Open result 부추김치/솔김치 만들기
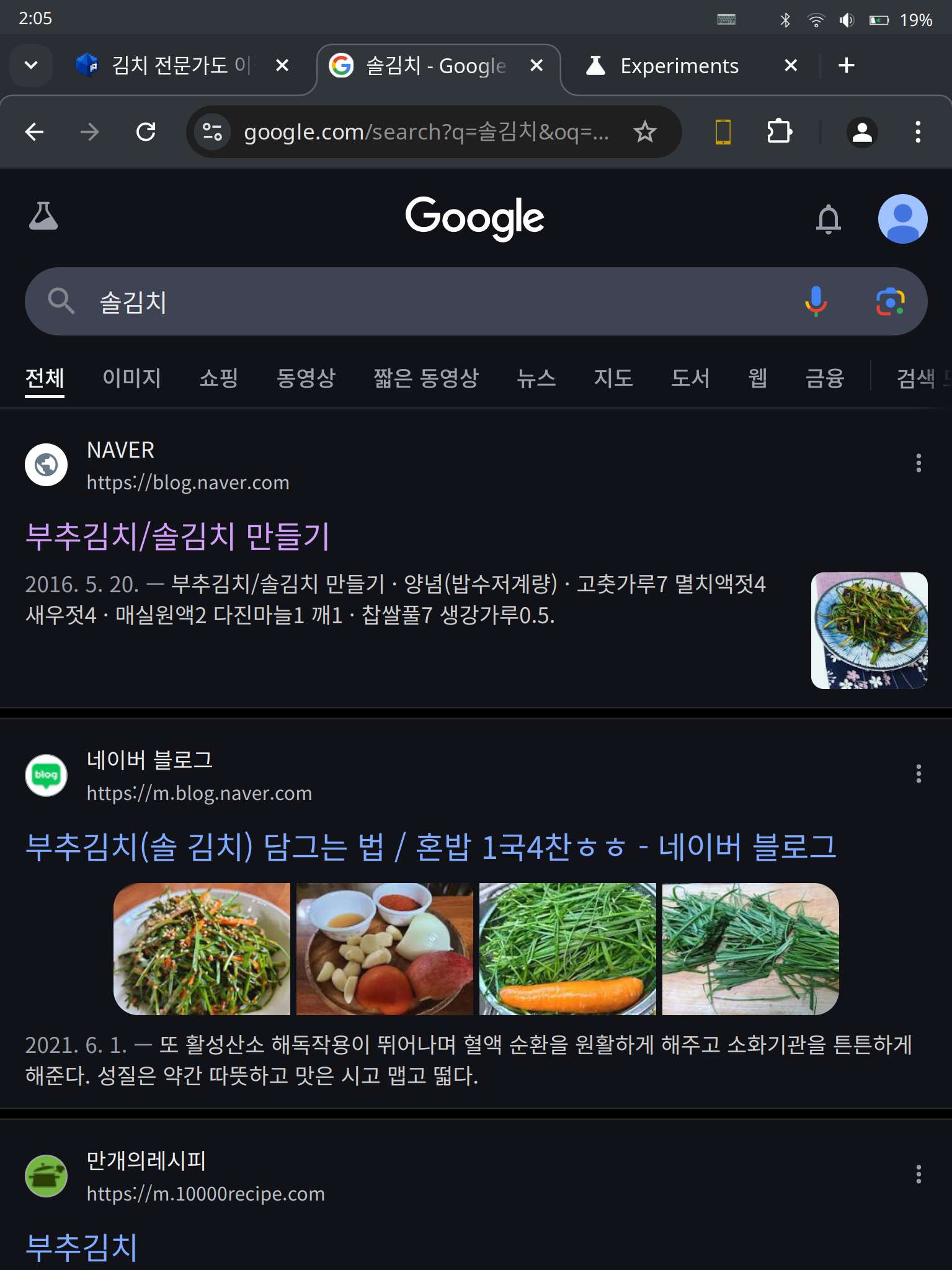 177,536
